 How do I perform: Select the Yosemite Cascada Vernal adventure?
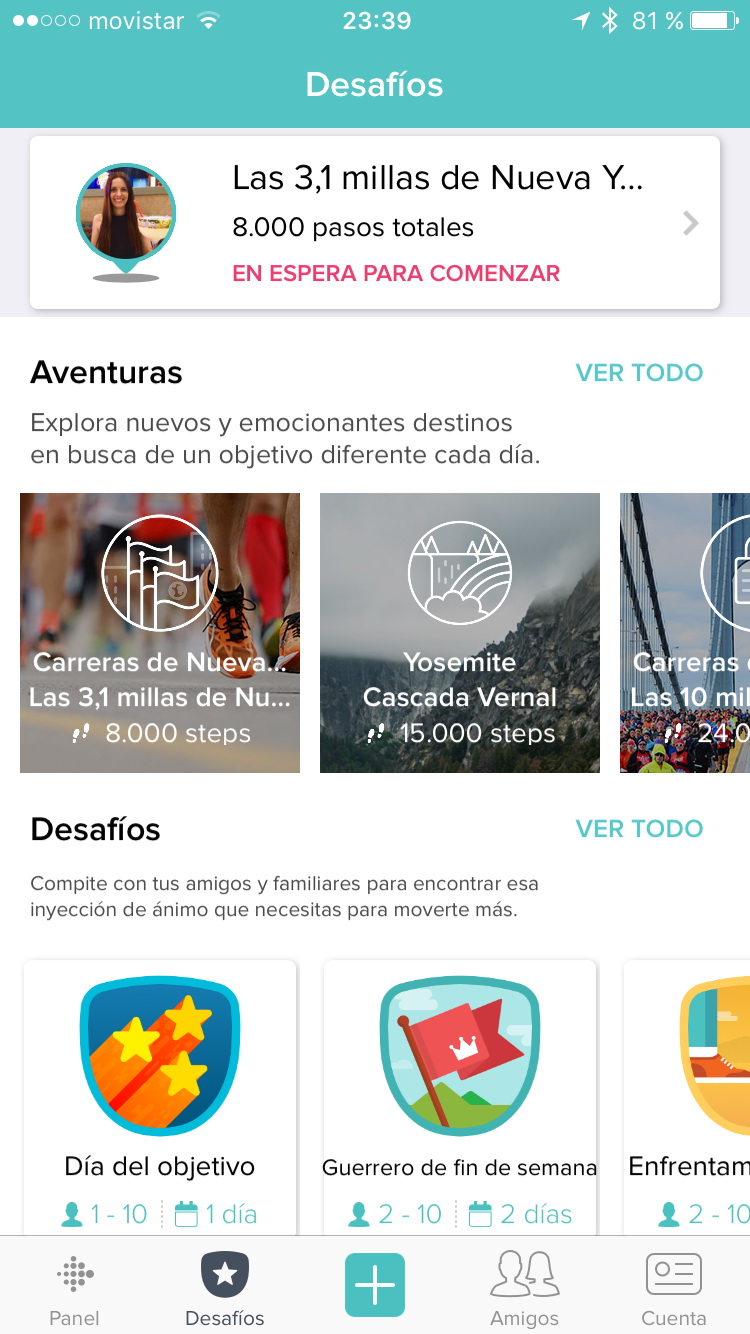click(460, 632)
